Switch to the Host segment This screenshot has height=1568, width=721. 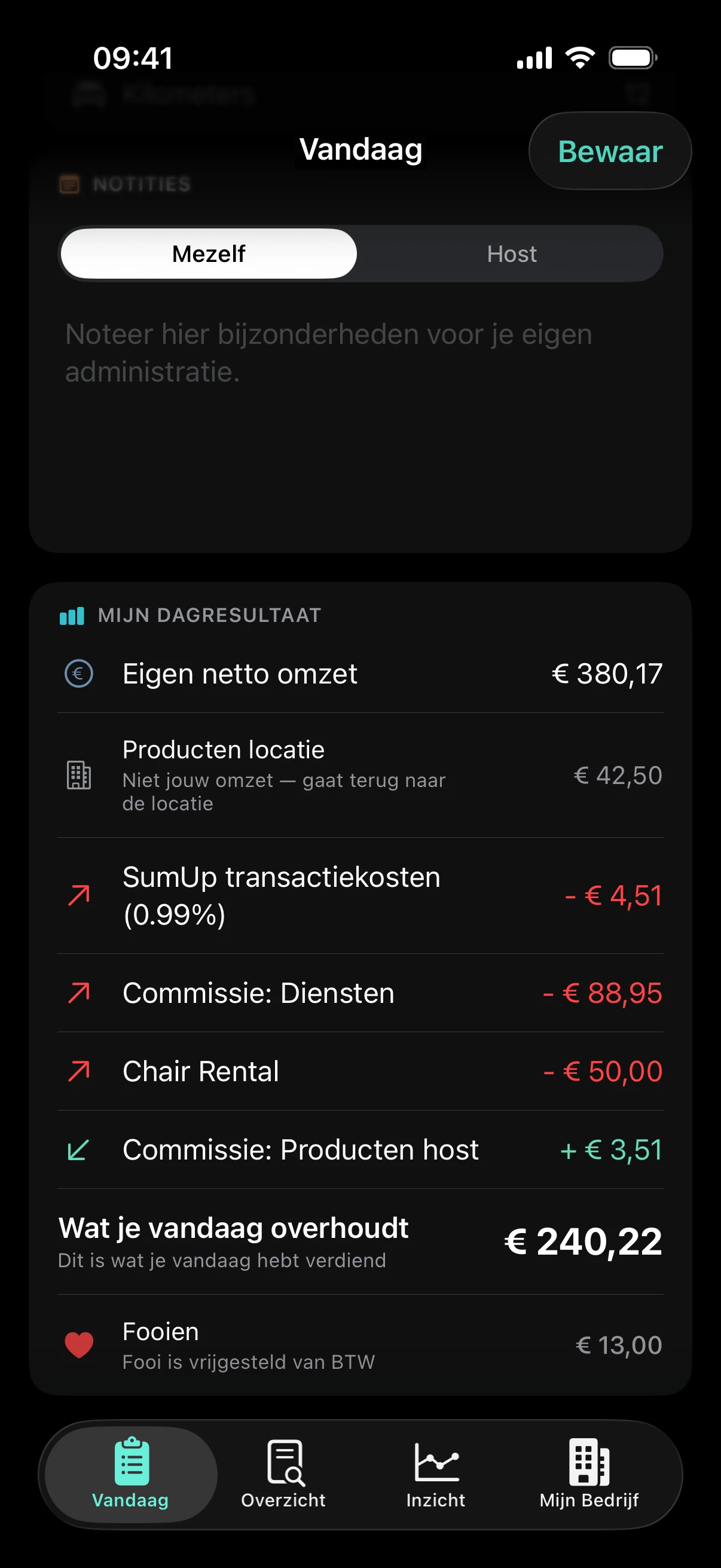[511, 254]
